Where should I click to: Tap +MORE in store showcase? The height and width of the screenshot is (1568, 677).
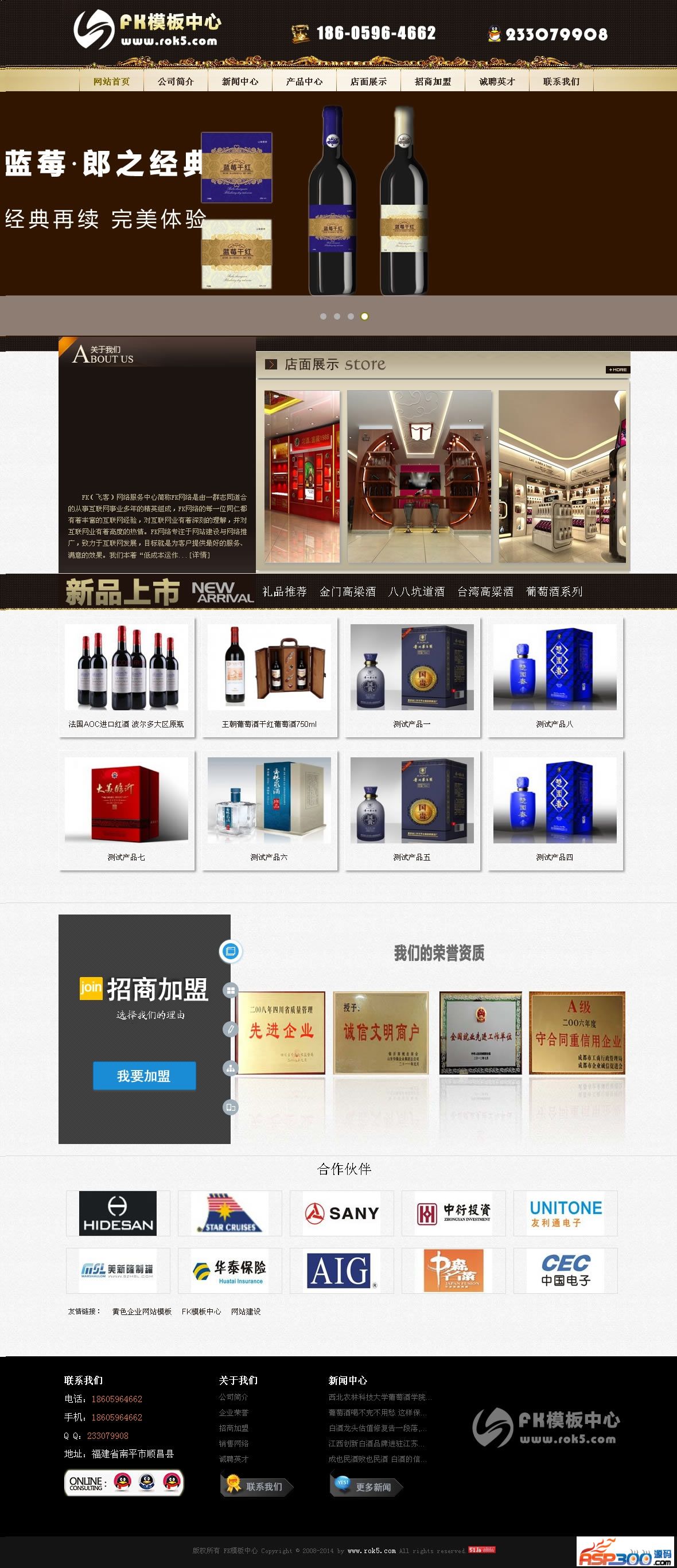click(617, 369)
